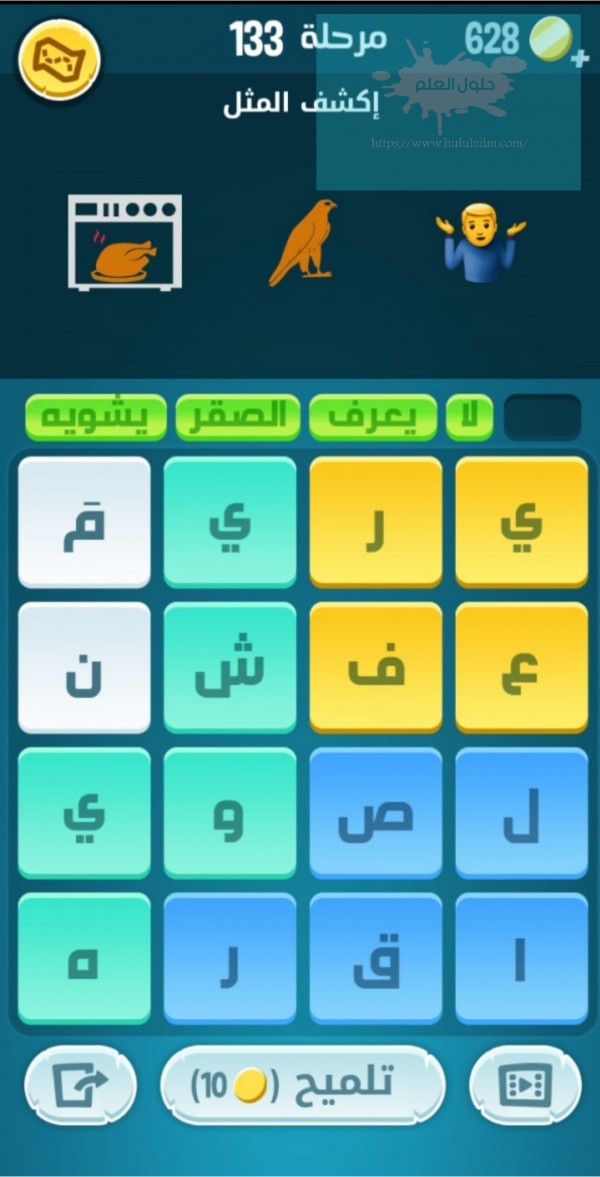Screen dimensions: 600x1177
Task: Add more coins with plus icon
Action: (580, 58)
